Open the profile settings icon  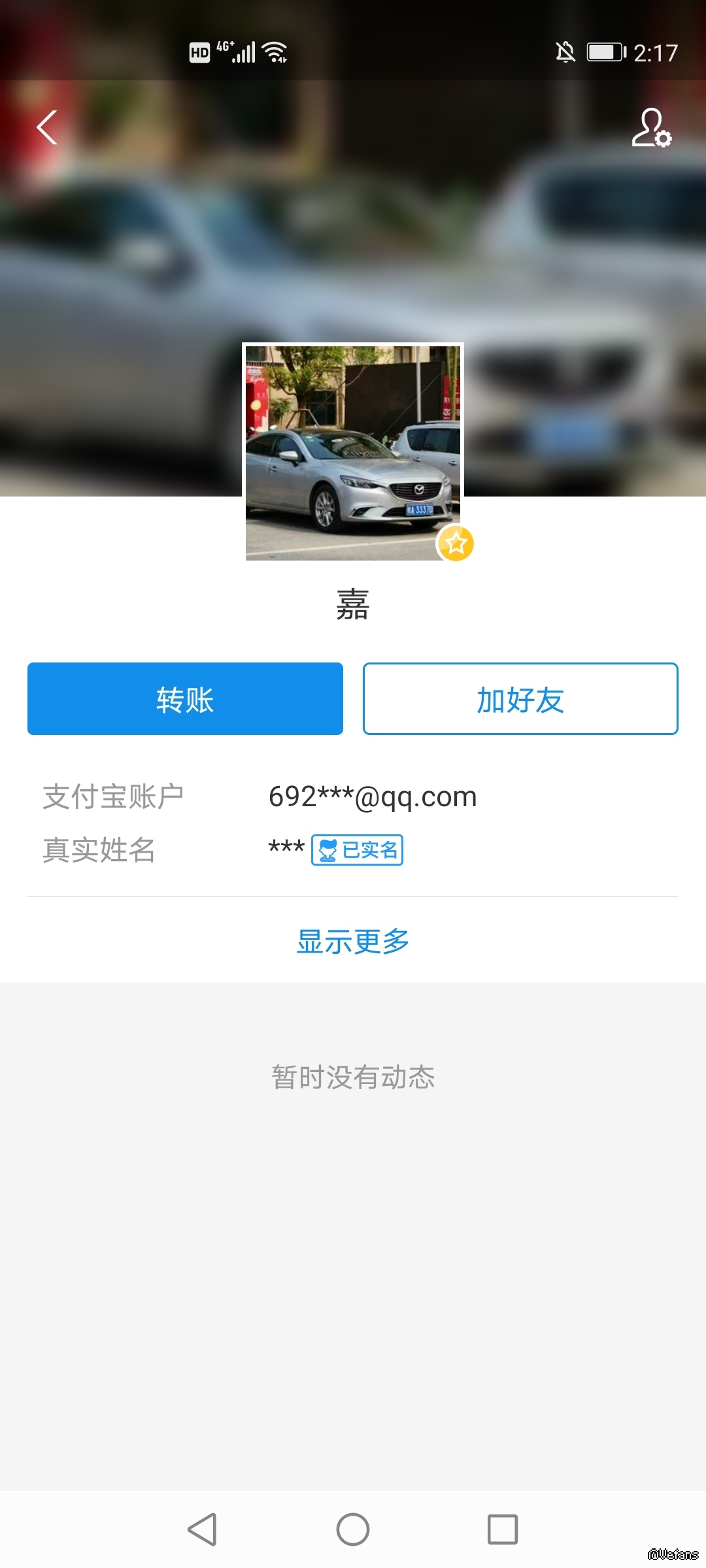coord(651,127)
